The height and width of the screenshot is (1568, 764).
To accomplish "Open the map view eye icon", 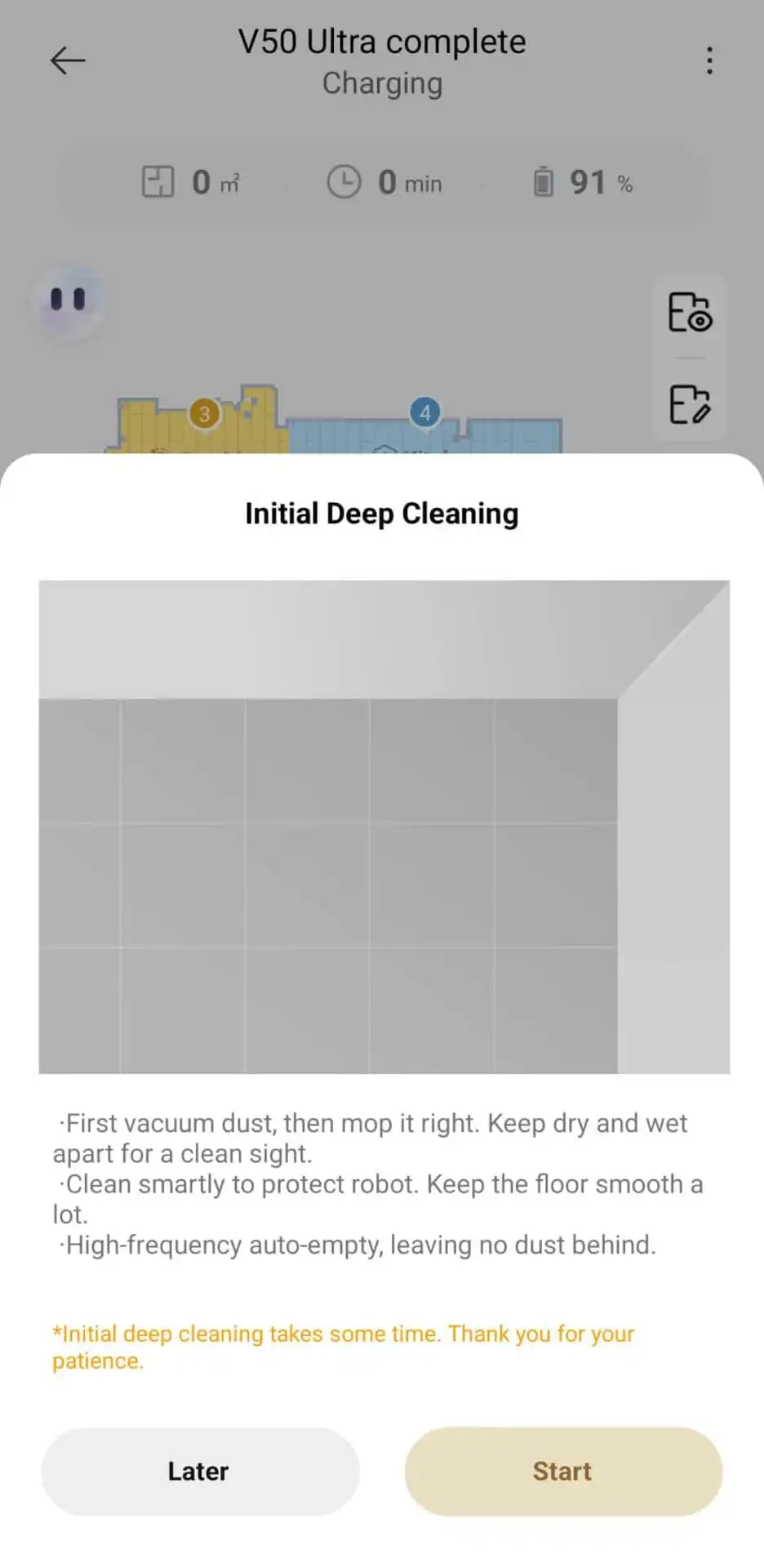I will click(690, 313).
